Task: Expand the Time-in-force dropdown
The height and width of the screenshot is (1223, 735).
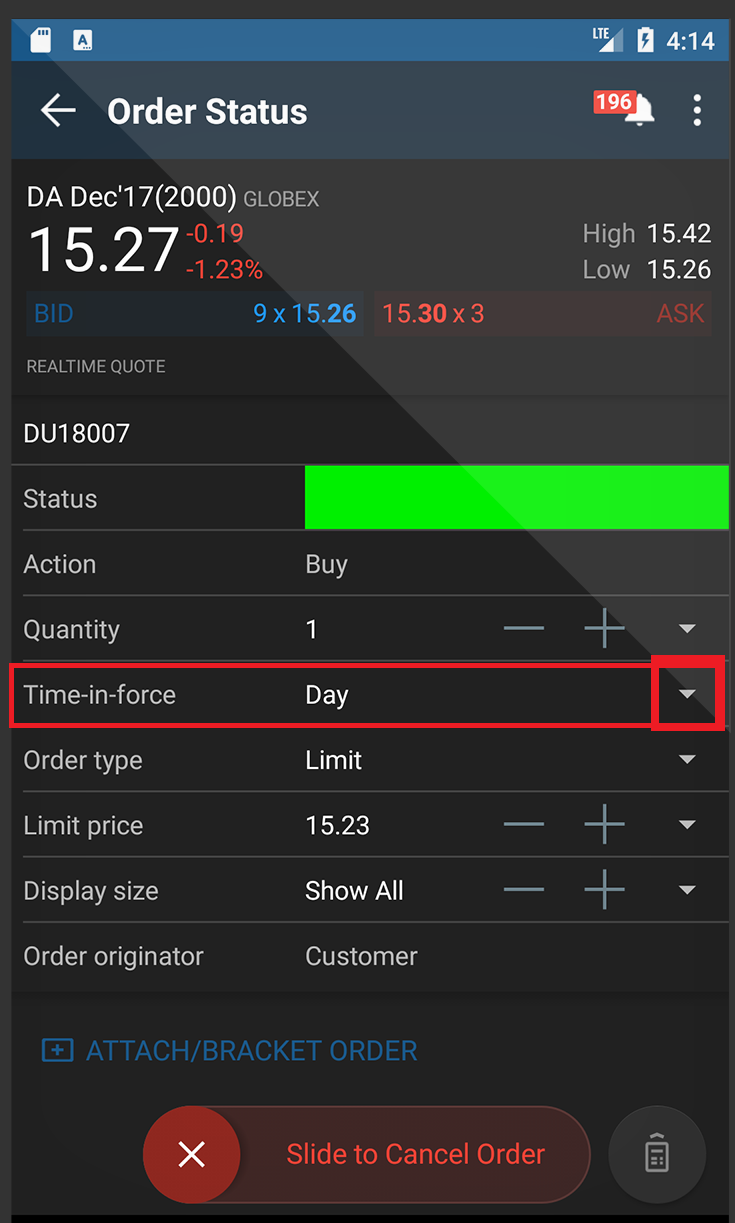Action: pos(687,694)
